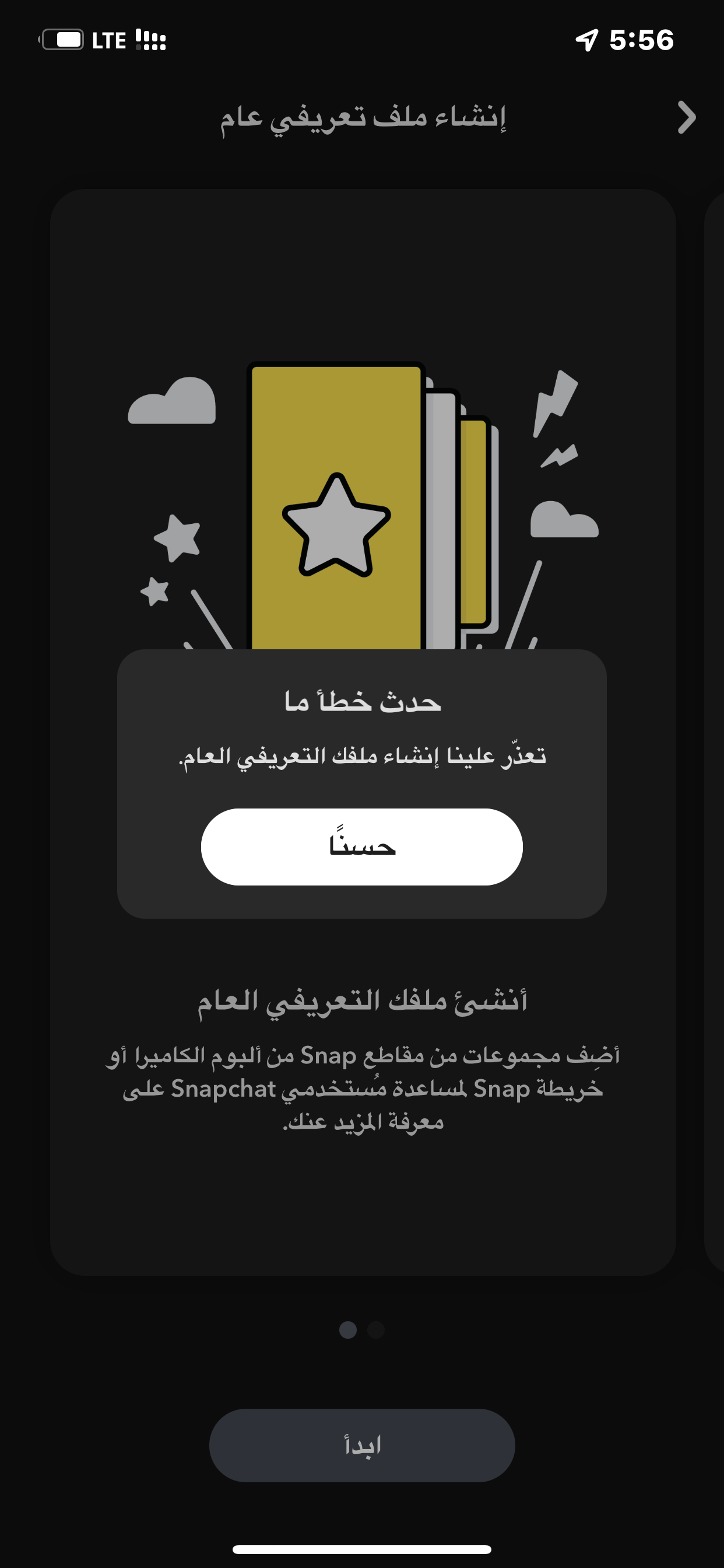Dismiss the error dialog with حسنًا
The image size is (724, 1568).
pos(361,846)
